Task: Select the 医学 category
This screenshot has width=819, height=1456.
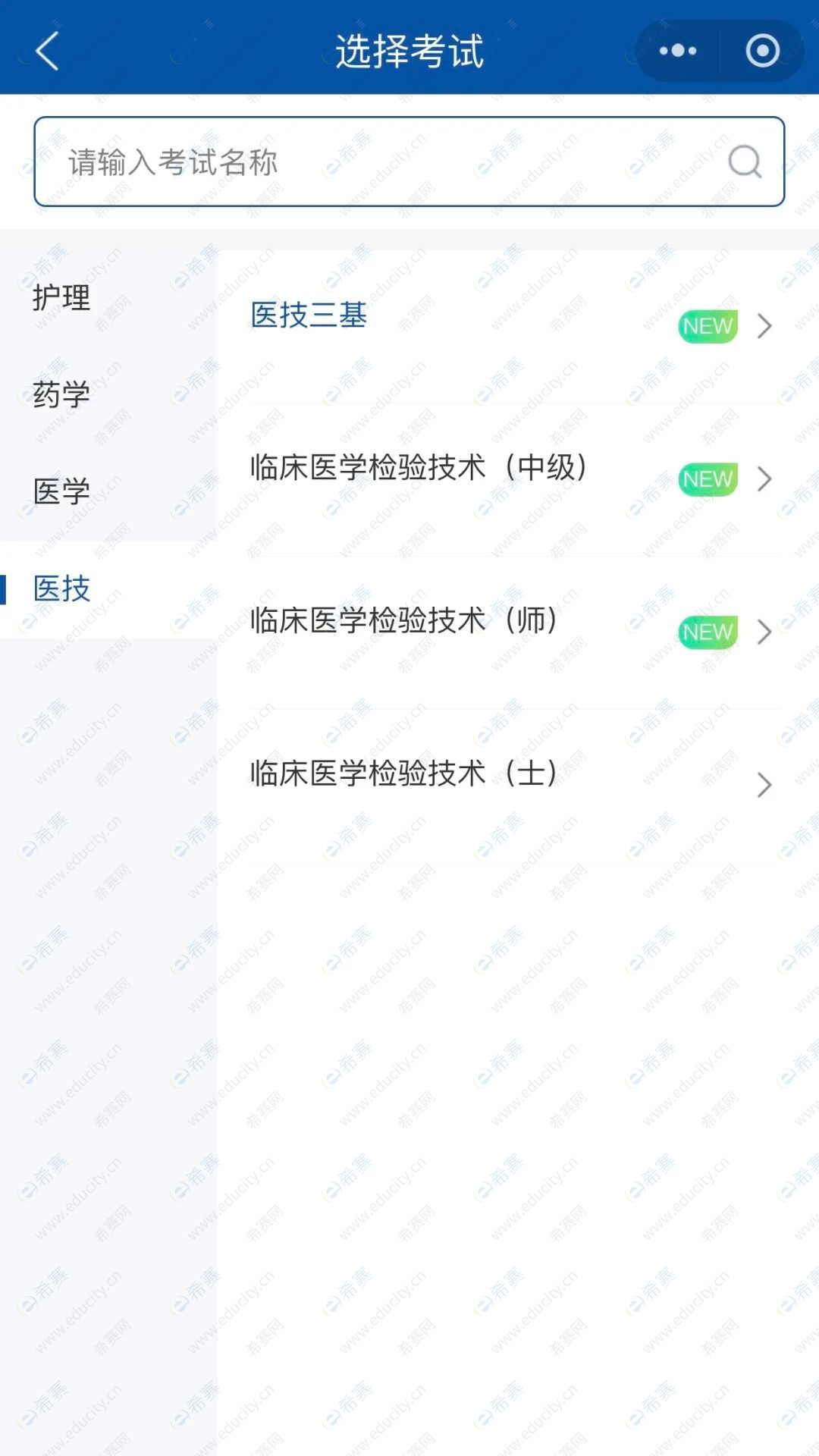Action: pyautogui.click(x=61, y=491)
